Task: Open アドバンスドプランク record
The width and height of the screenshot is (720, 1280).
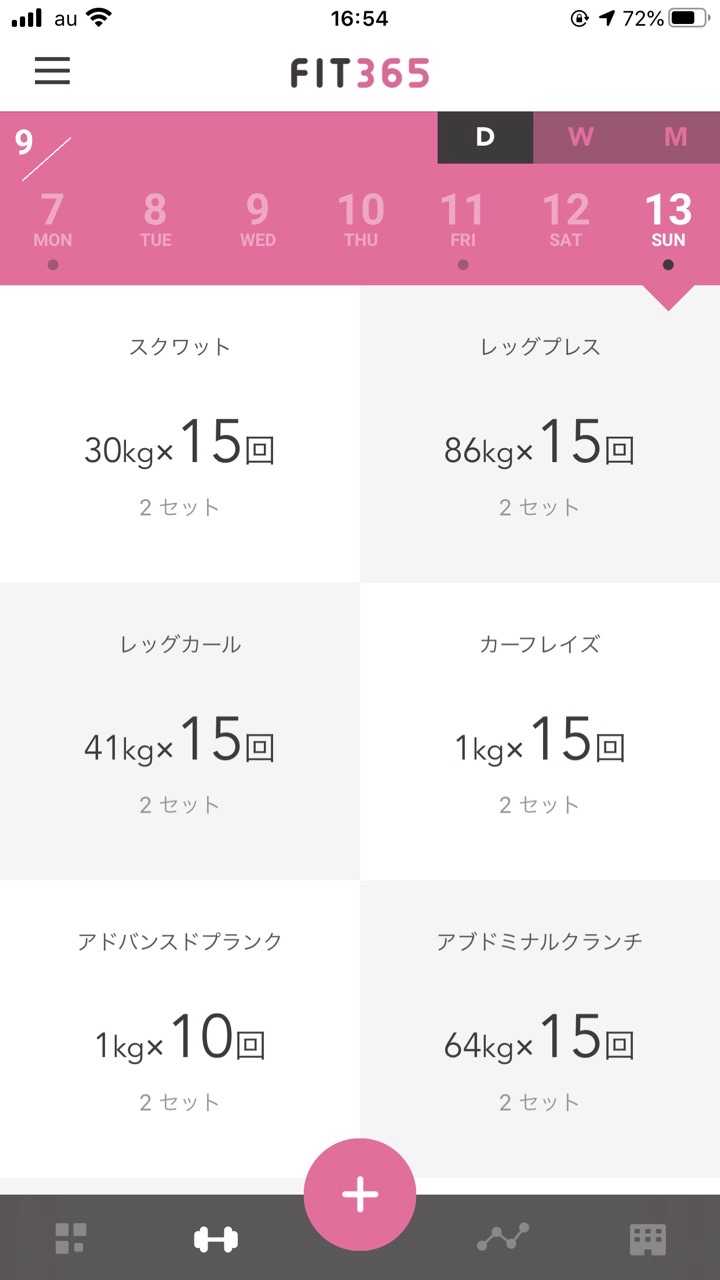Action: click(180, 1028)
